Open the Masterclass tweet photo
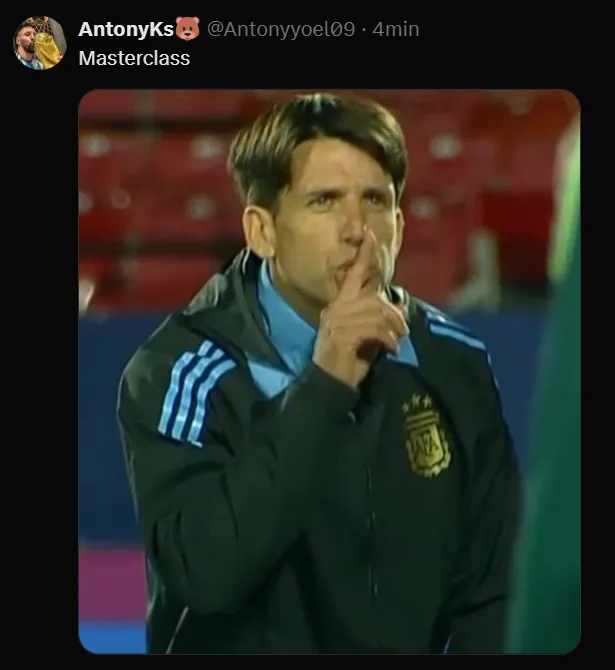 tap(329, 371)
